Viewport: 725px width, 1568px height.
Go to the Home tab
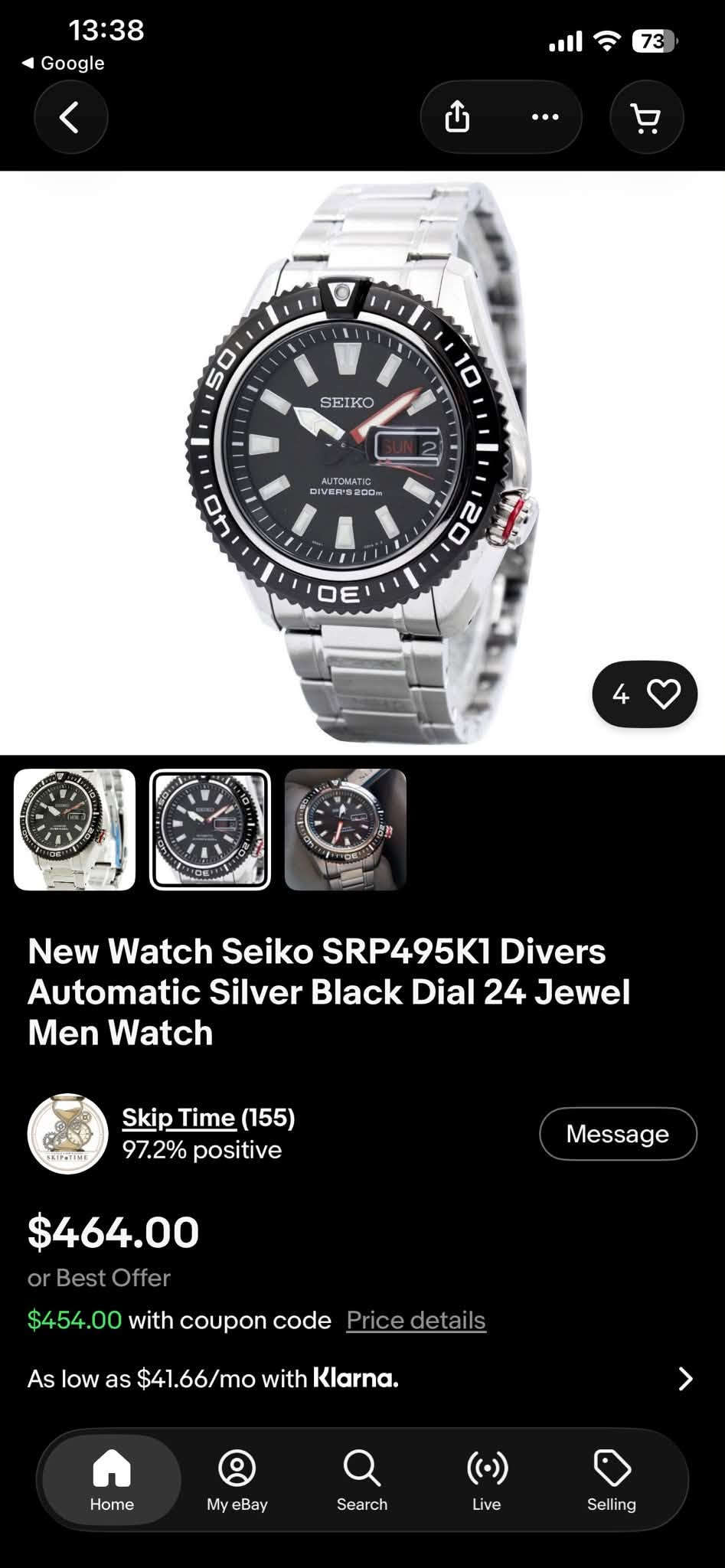point(112,1480)
